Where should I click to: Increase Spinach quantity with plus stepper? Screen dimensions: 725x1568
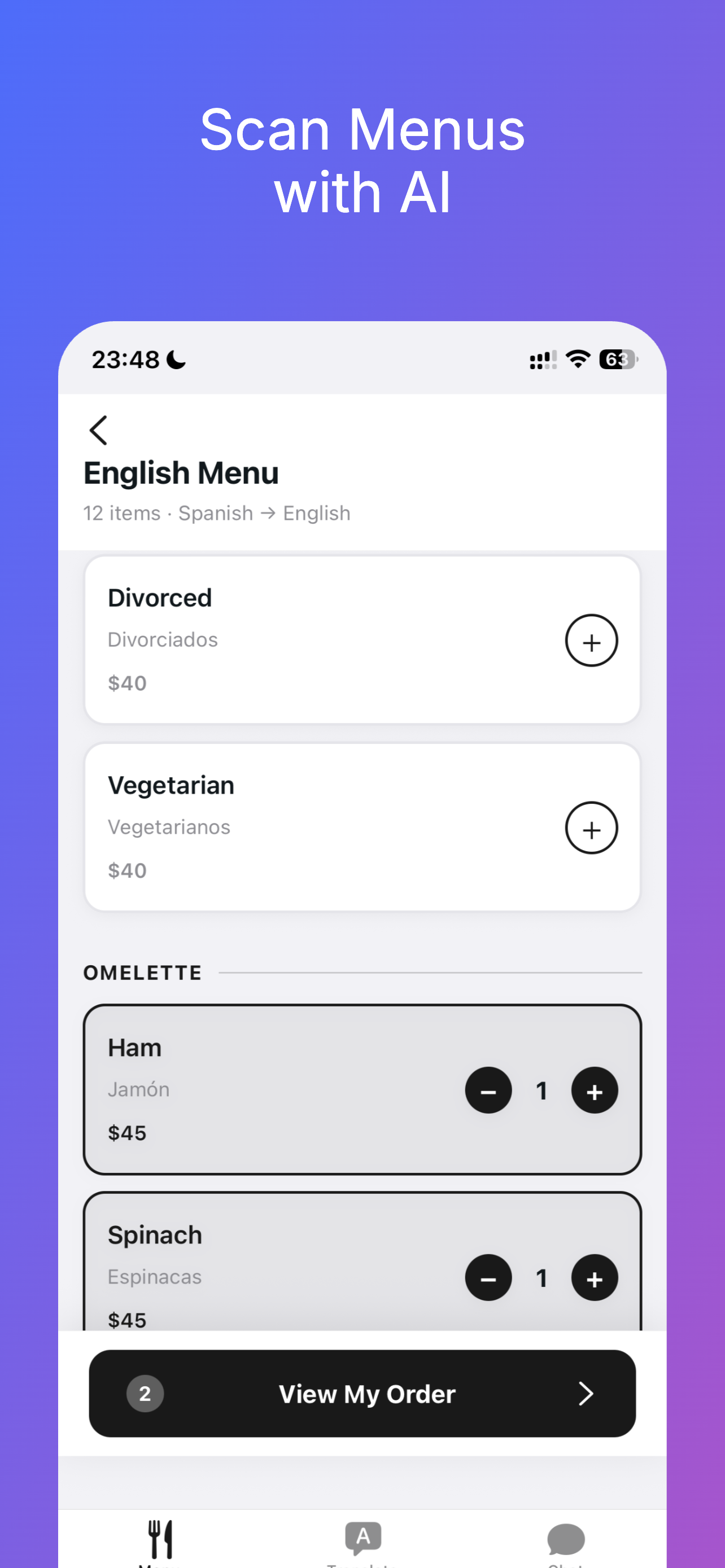point(593,1278)
